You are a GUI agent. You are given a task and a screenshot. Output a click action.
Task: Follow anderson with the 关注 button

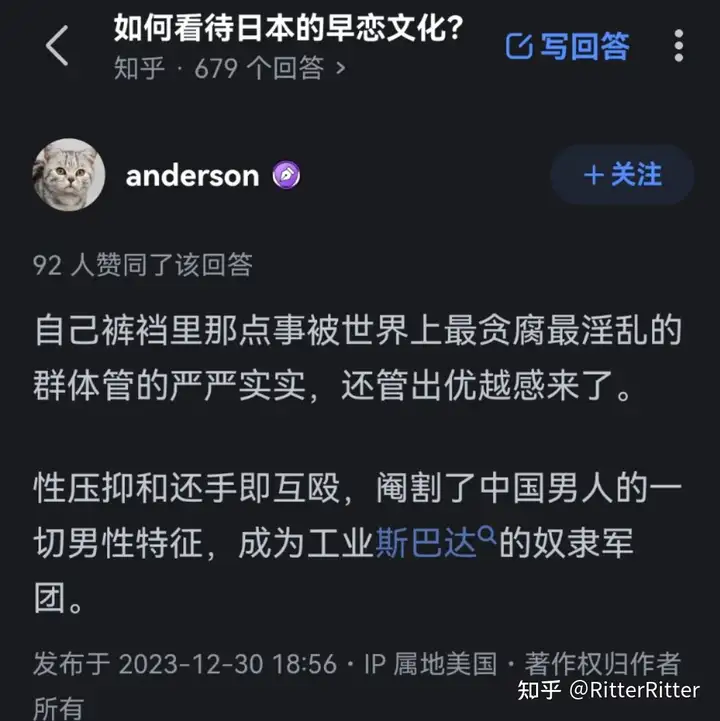pyautogui.click(x=622, y=175)
